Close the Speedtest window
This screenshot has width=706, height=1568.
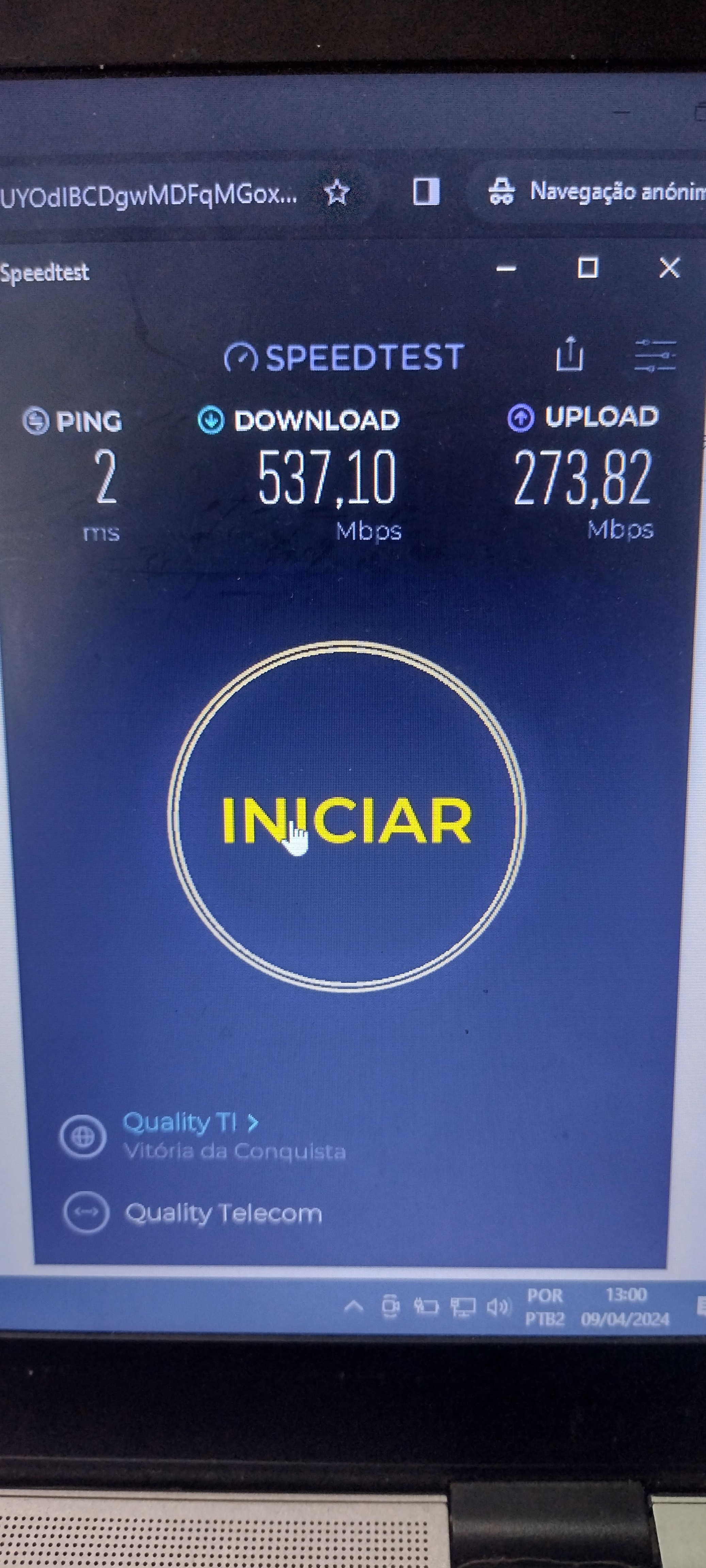point(669,267)
